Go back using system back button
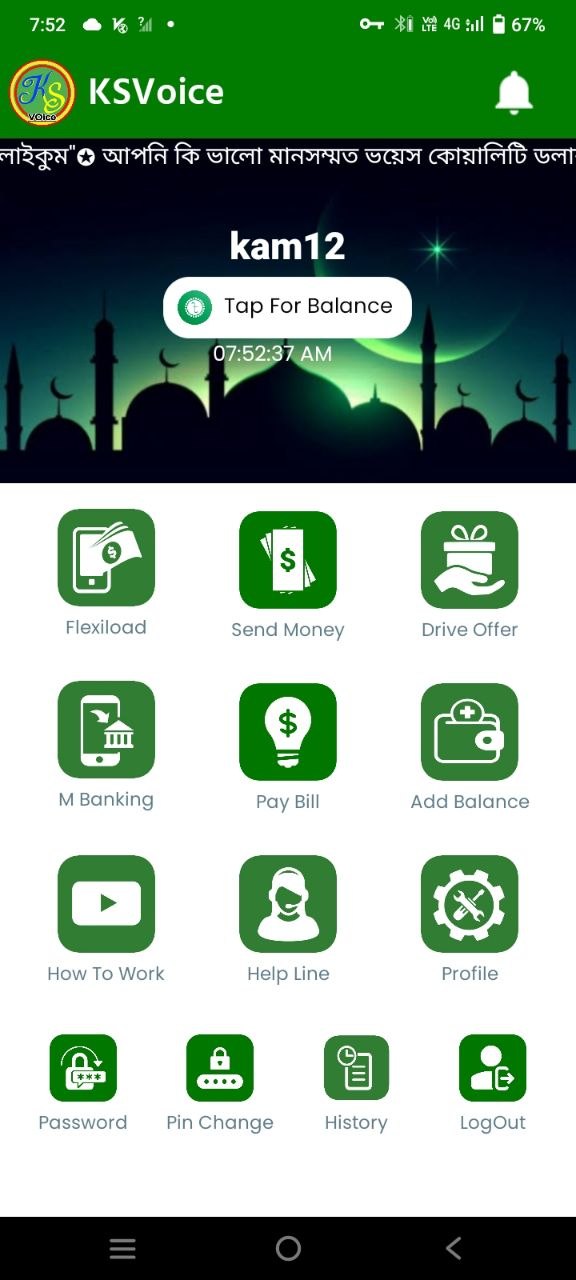Image resolution: width=576 pixels, height=1280 pixels. (453, 1247)
